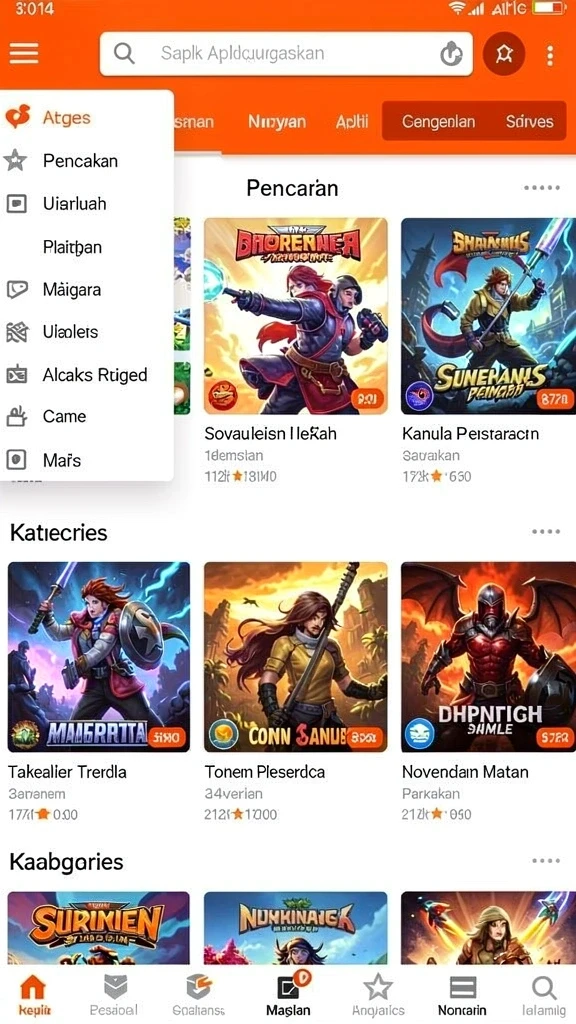Image resolution: width=576 pixels, height=1024 pixels.
Task: Switch to the Nontarin bottom tab
Action: [462, 995]
